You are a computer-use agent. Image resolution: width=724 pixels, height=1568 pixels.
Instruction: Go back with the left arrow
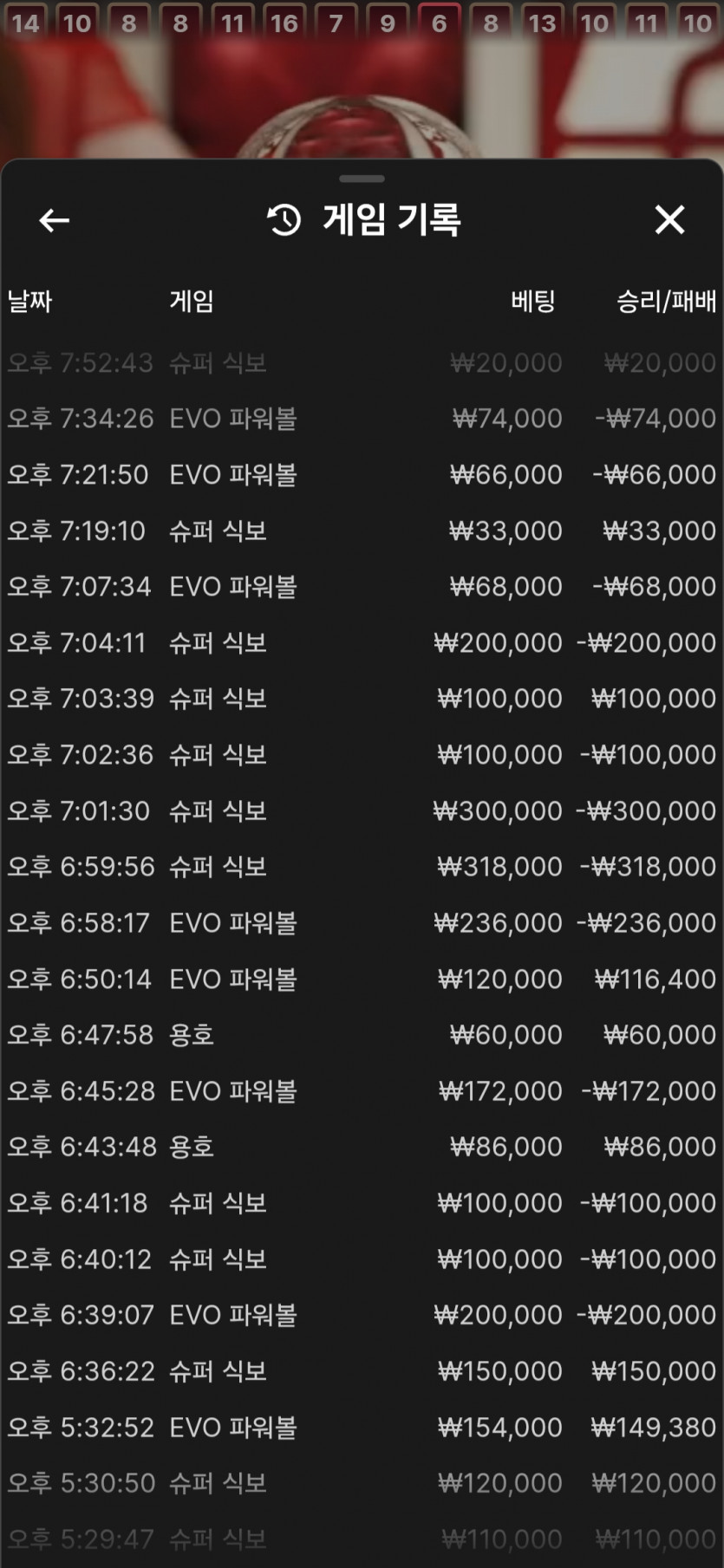click(x=54, y=220)
